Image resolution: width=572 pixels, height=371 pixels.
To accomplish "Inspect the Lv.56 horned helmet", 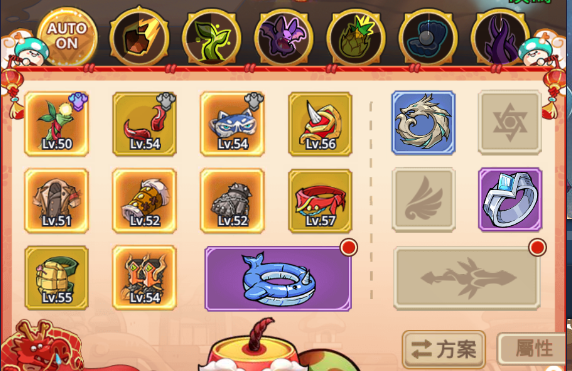I will [x=320, y=124].
